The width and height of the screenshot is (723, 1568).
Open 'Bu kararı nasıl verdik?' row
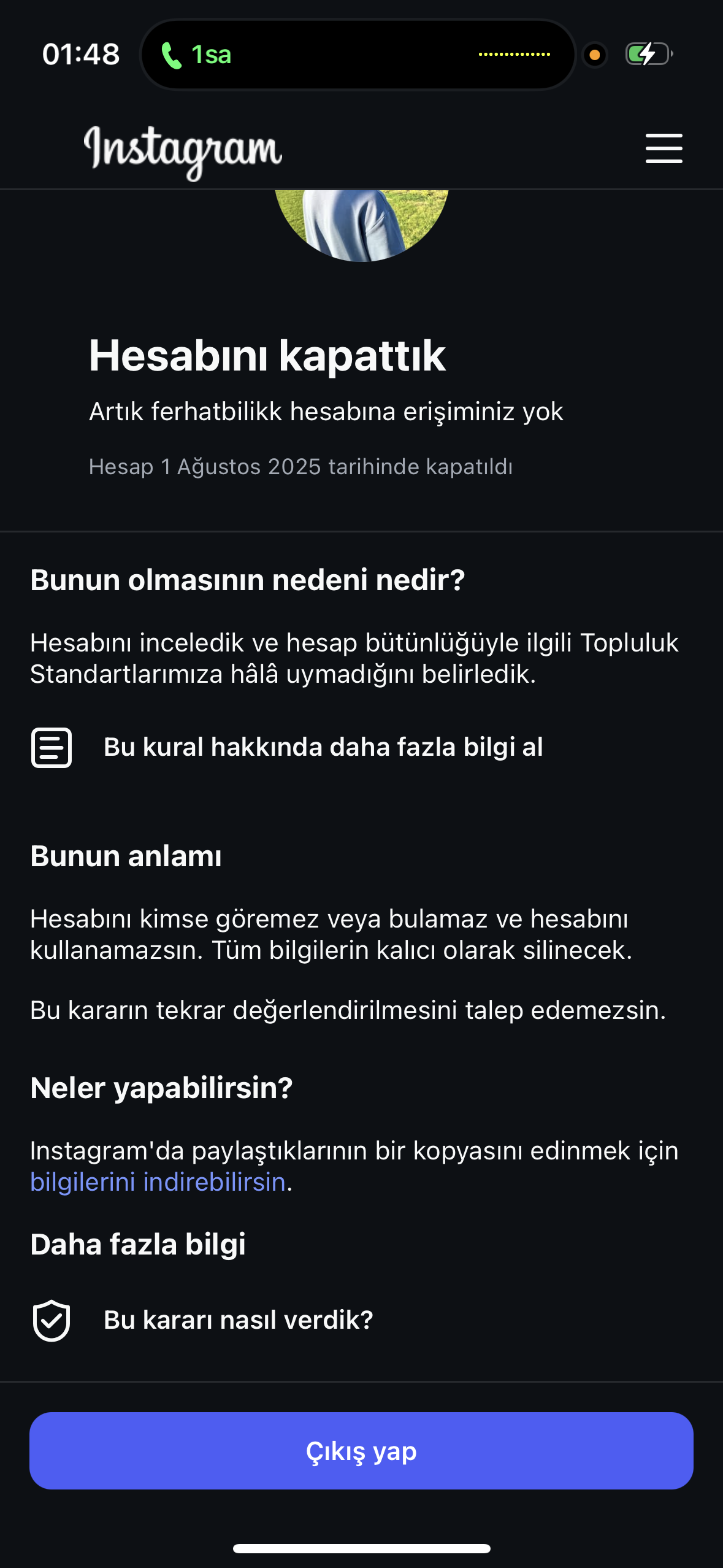pyautogui.click(x=361, y=1320)
